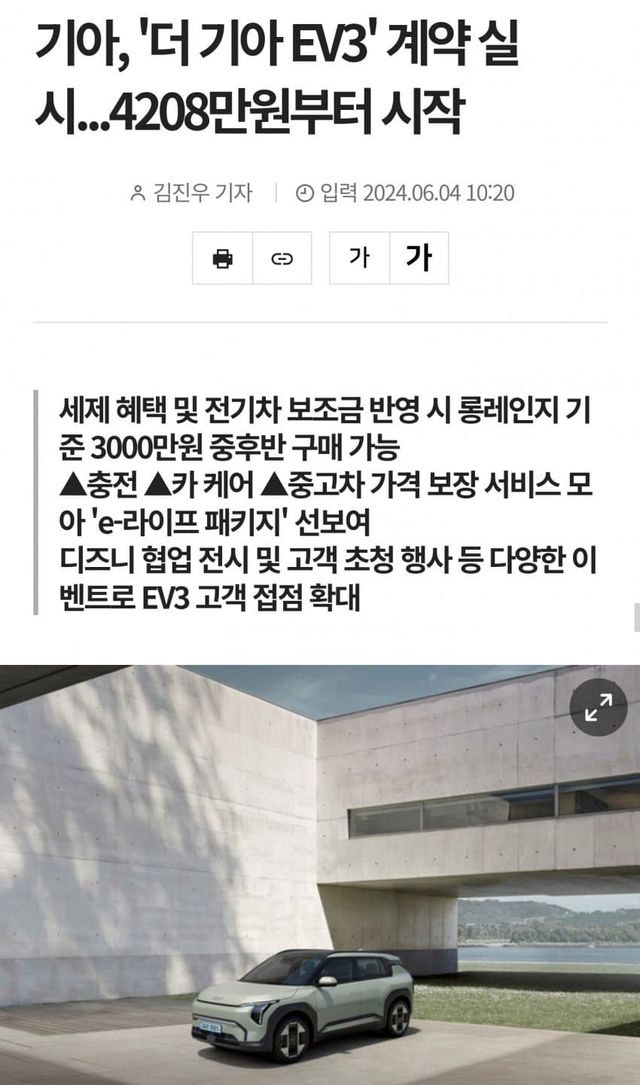This screenshot has height=1085, width=640.
Task: Expand the EV3 photo to fullscreen
Action: tap(598, 709)
